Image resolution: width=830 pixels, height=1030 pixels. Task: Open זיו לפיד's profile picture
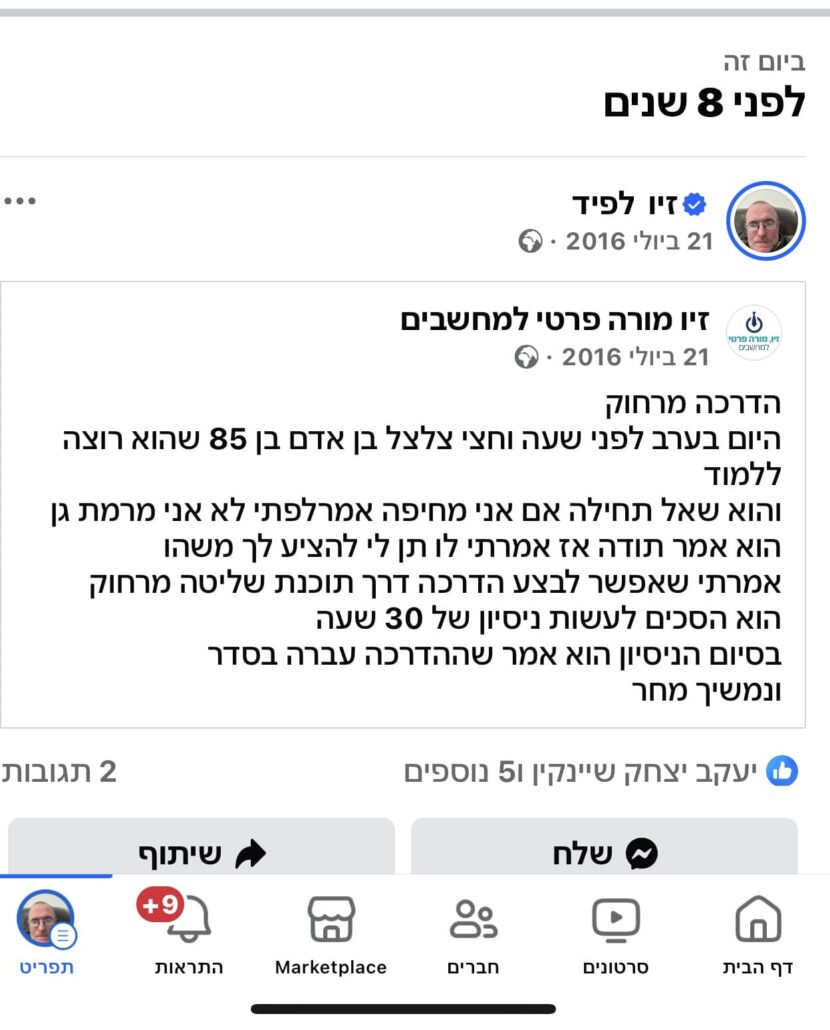pyautogui.click(x=765, y=221)
